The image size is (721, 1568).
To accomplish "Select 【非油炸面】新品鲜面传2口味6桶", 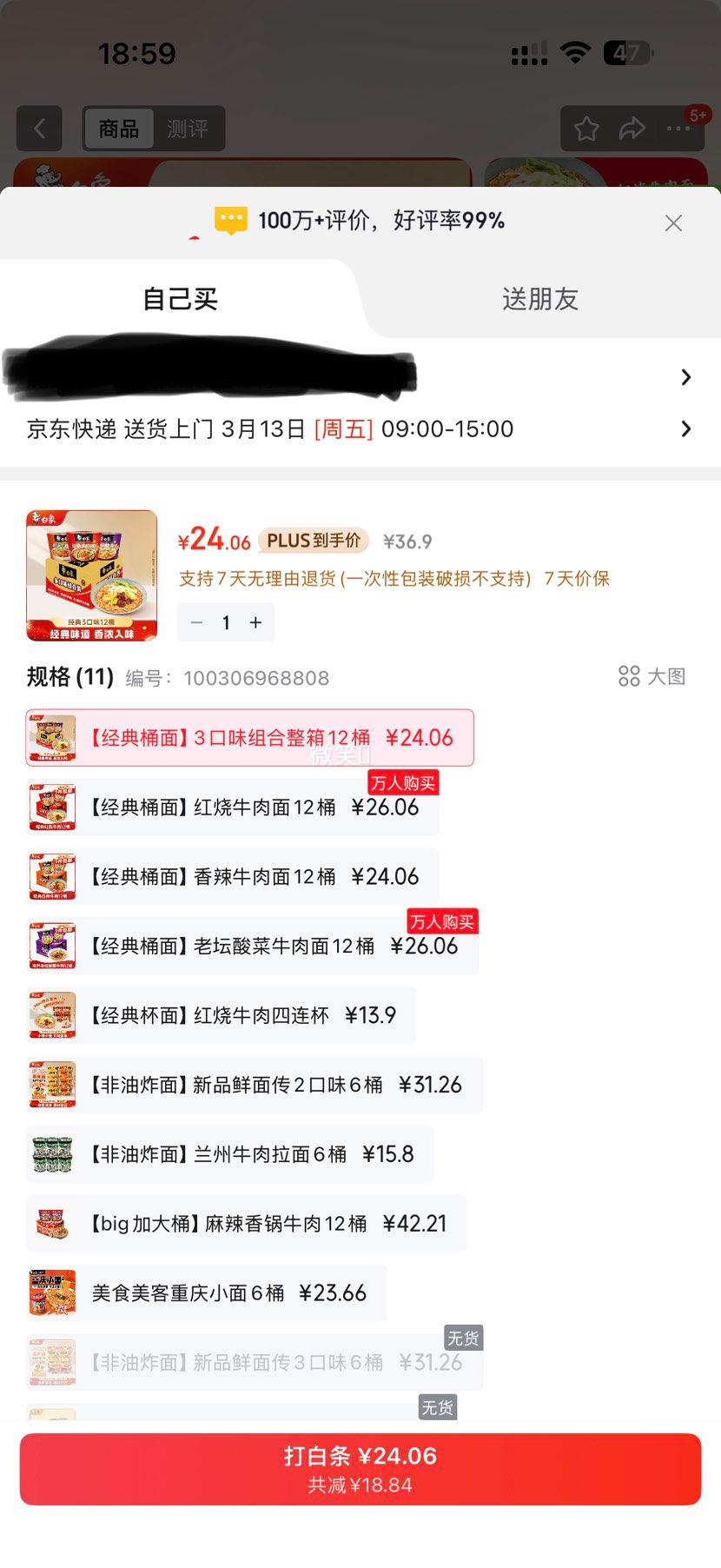I will (255, 1085).
